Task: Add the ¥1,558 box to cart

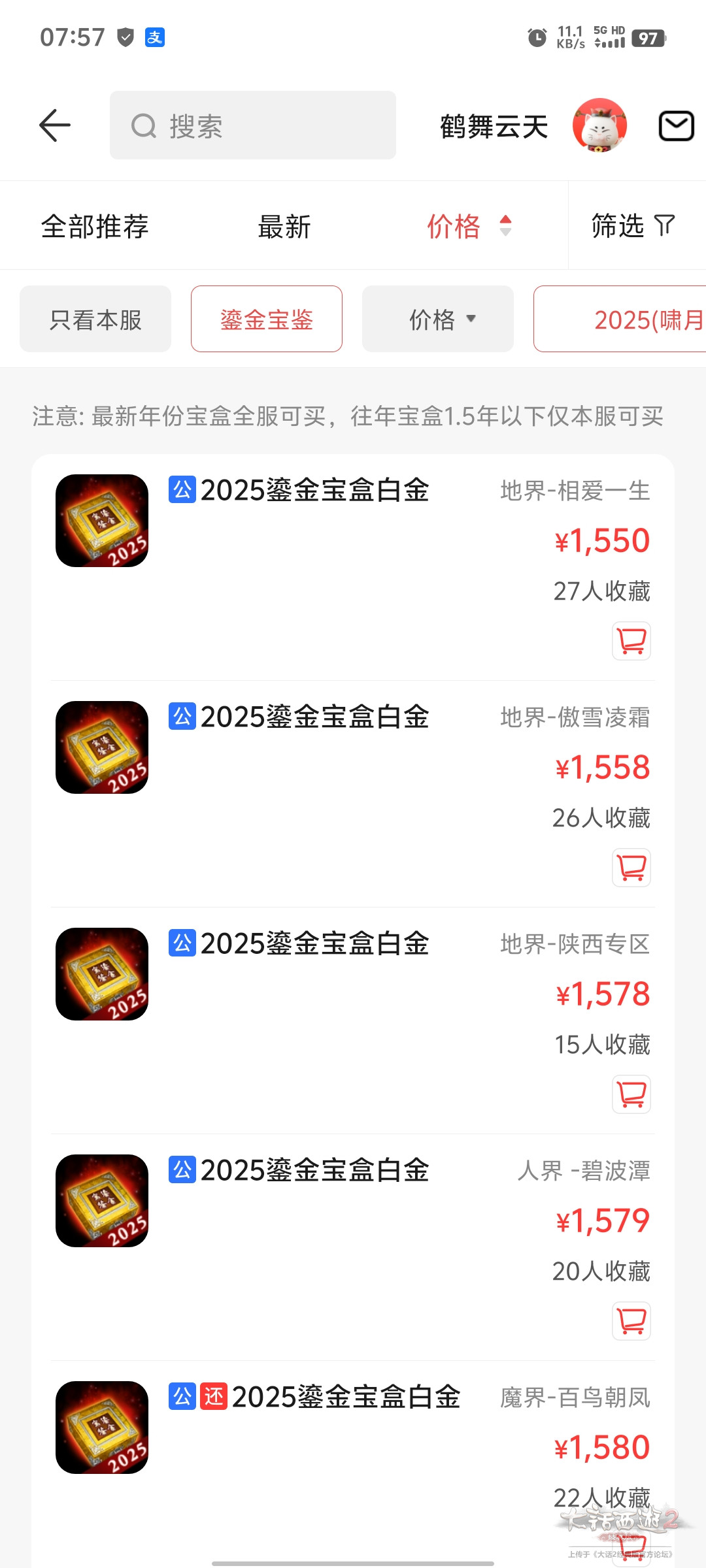Action: (631, 868)
